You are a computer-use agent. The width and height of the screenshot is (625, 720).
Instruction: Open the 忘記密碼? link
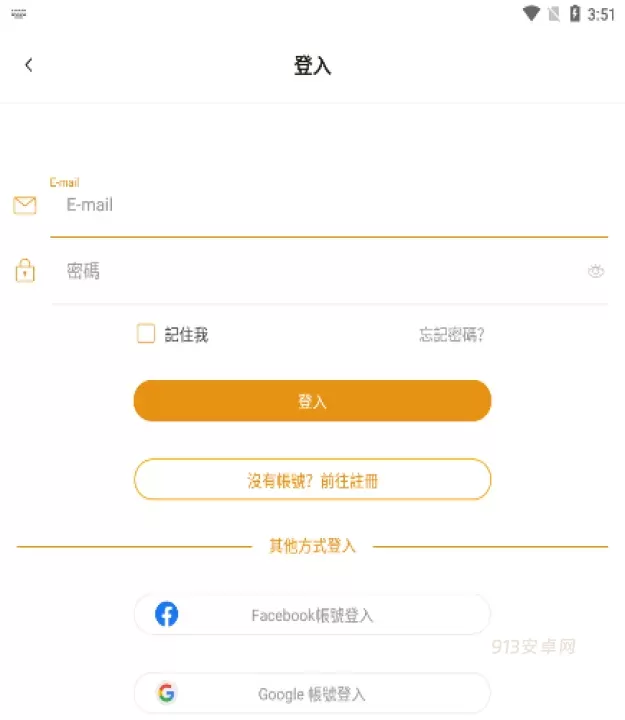point(452,335)
